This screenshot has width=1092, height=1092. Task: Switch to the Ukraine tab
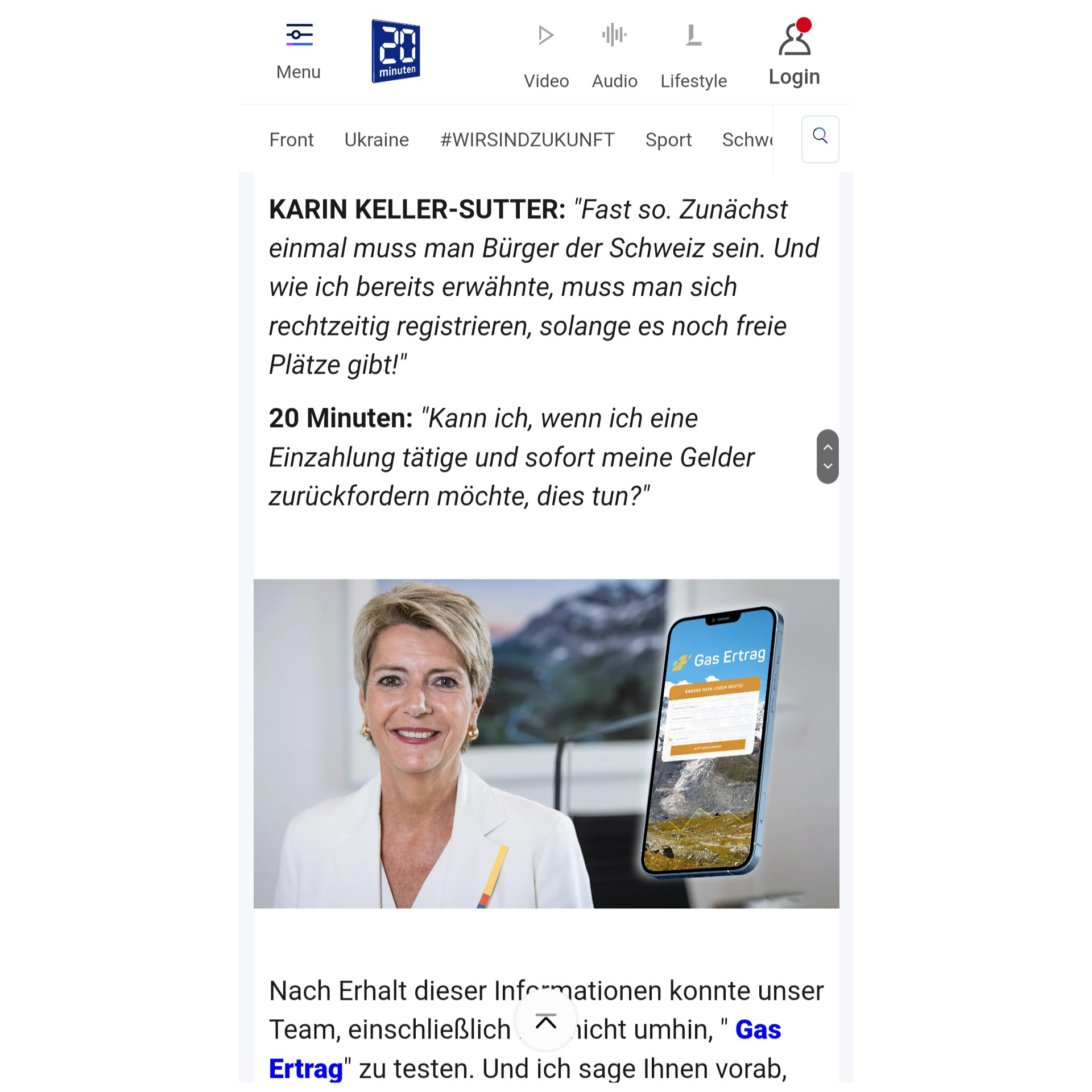pyautogui.click(x=377, y=139)
